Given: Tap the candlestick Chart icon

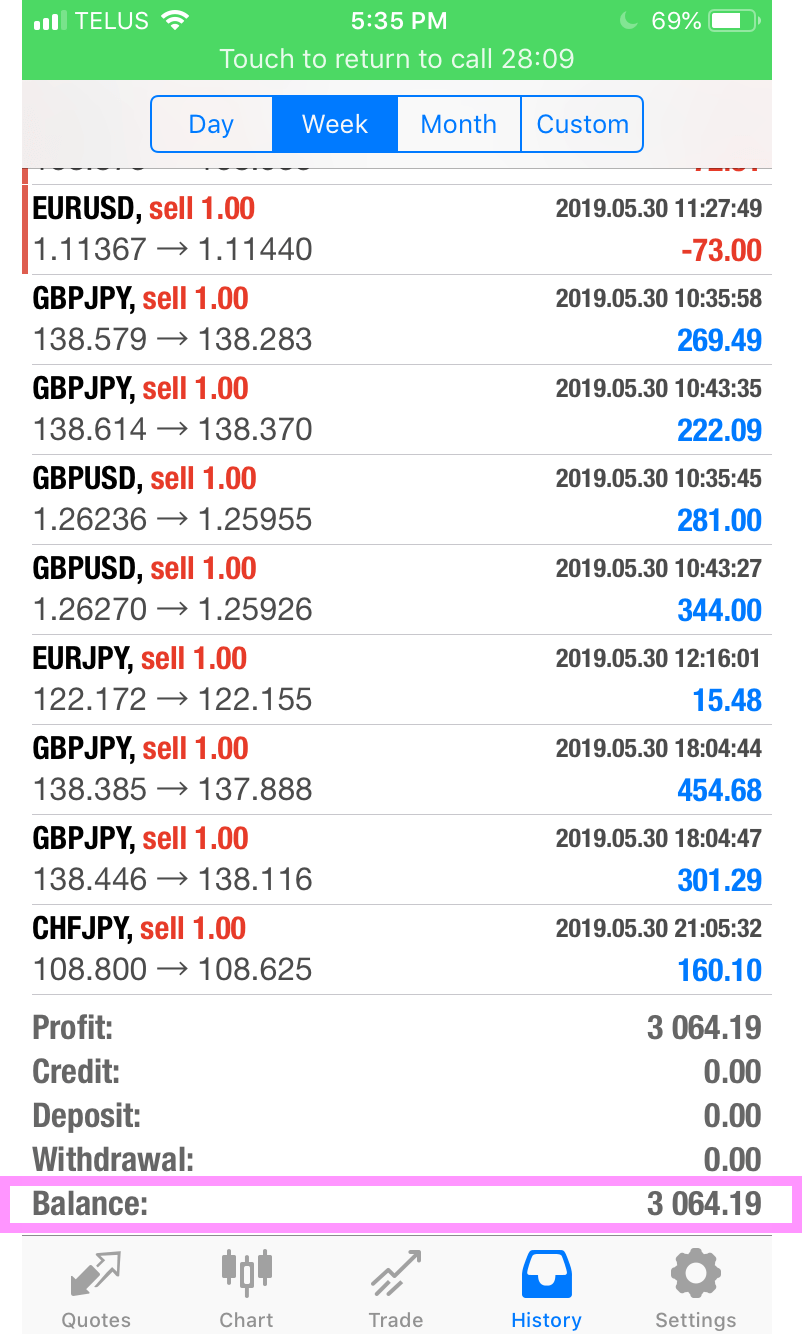Looking at the screenshot, I should click(x=246, y=1272).
